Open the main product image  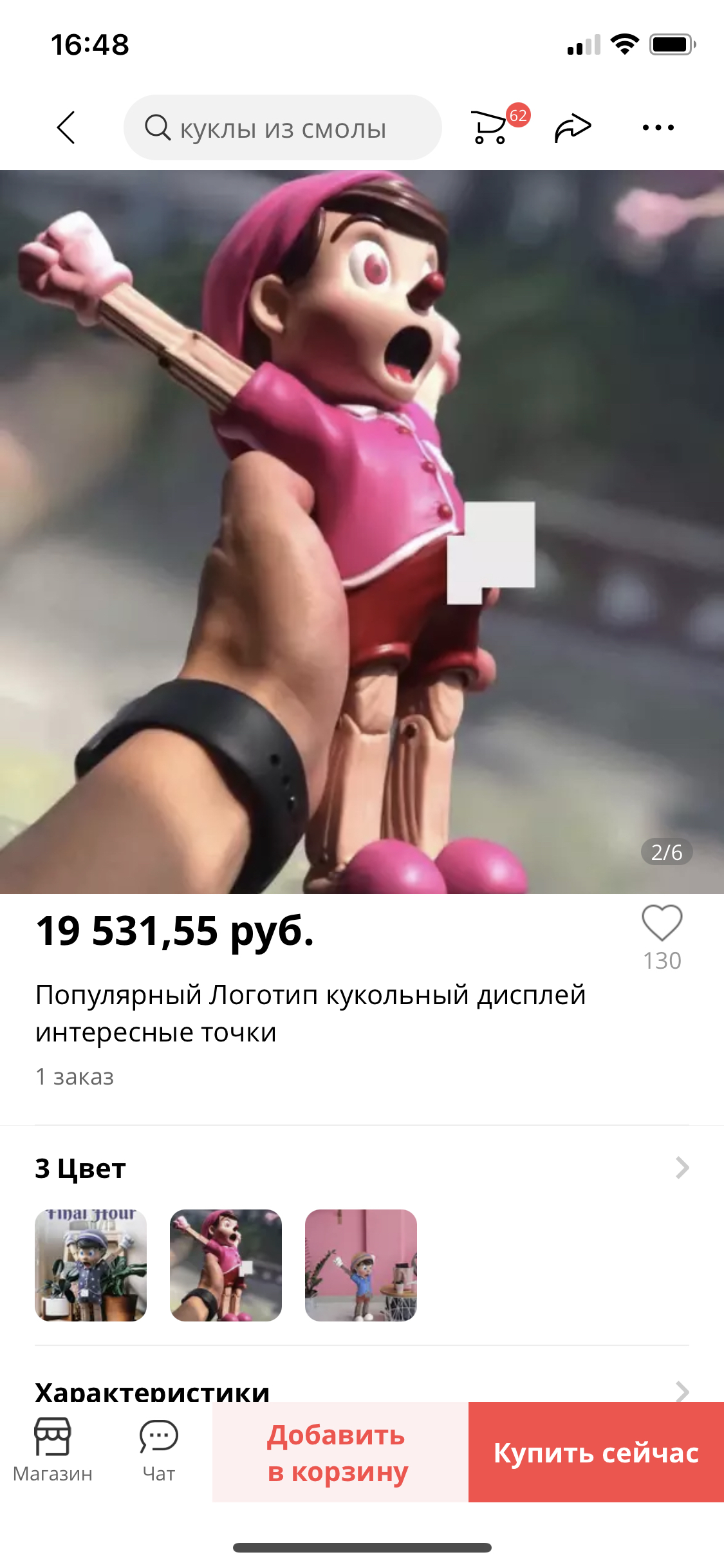[x=362, y=532]
